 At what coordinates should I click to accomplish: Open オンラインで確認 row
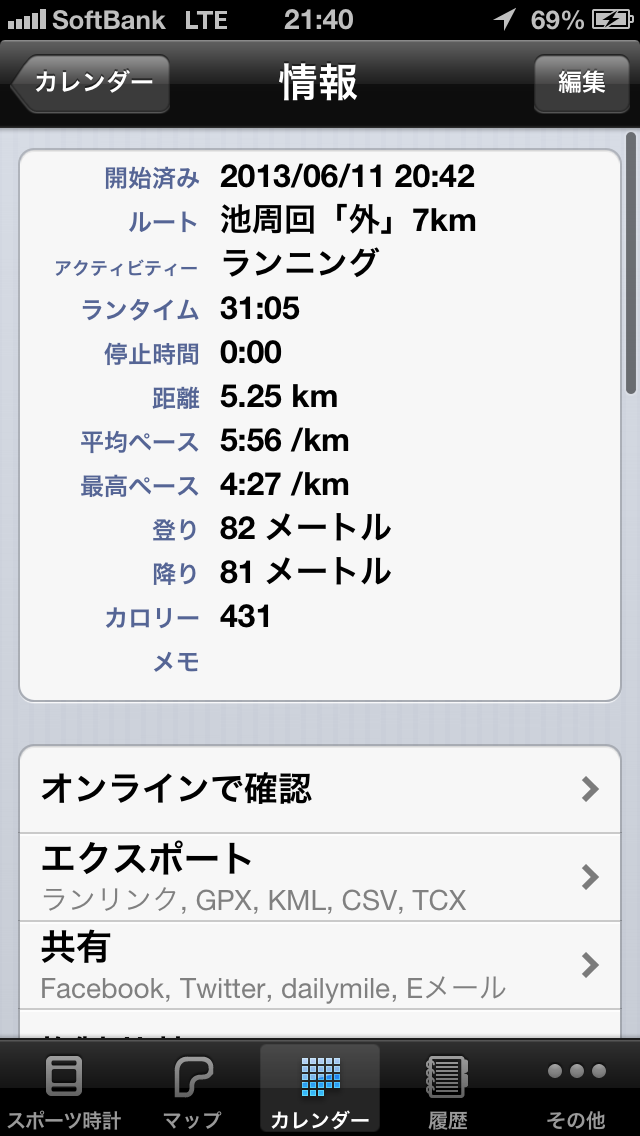click(x=320, y=789)
